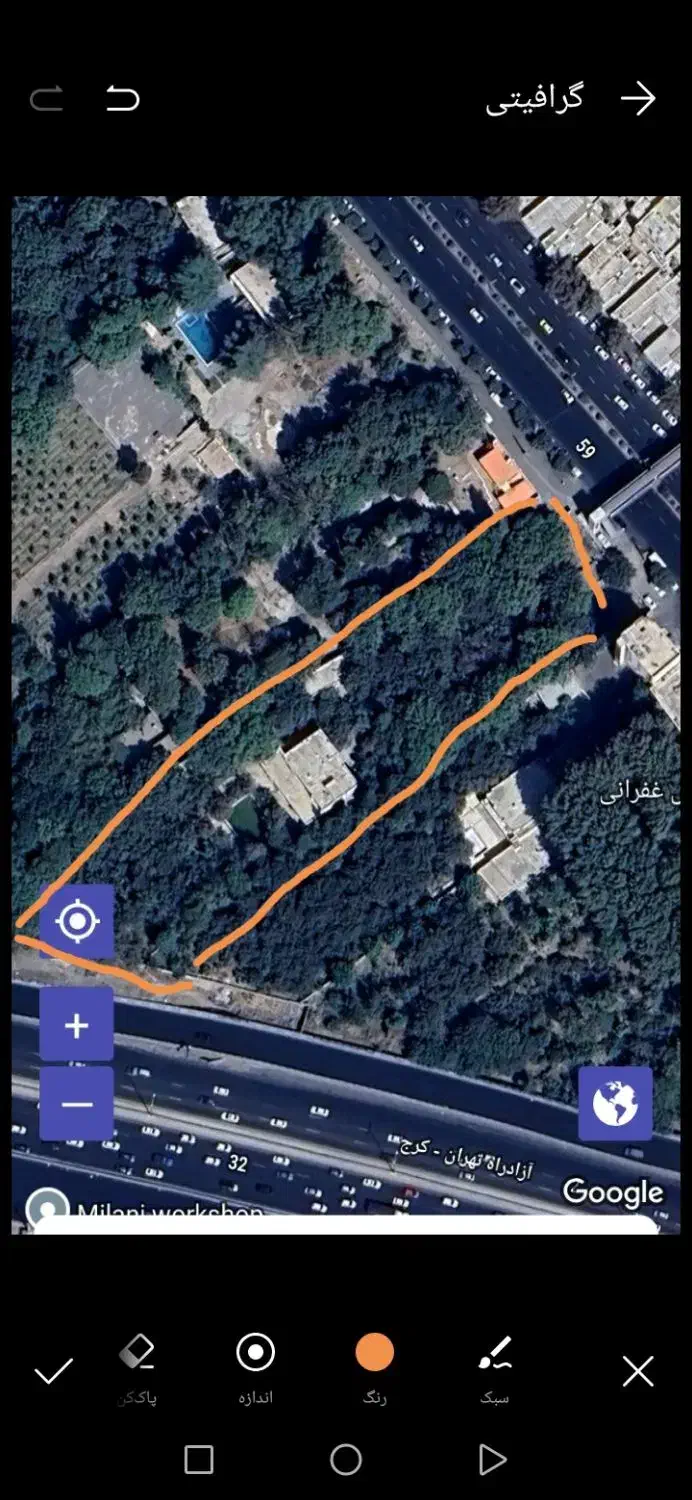The height and width of the screenshot is (1500, 692).
Task: Open the recent apps view
Action: (x=199, y=1460)
